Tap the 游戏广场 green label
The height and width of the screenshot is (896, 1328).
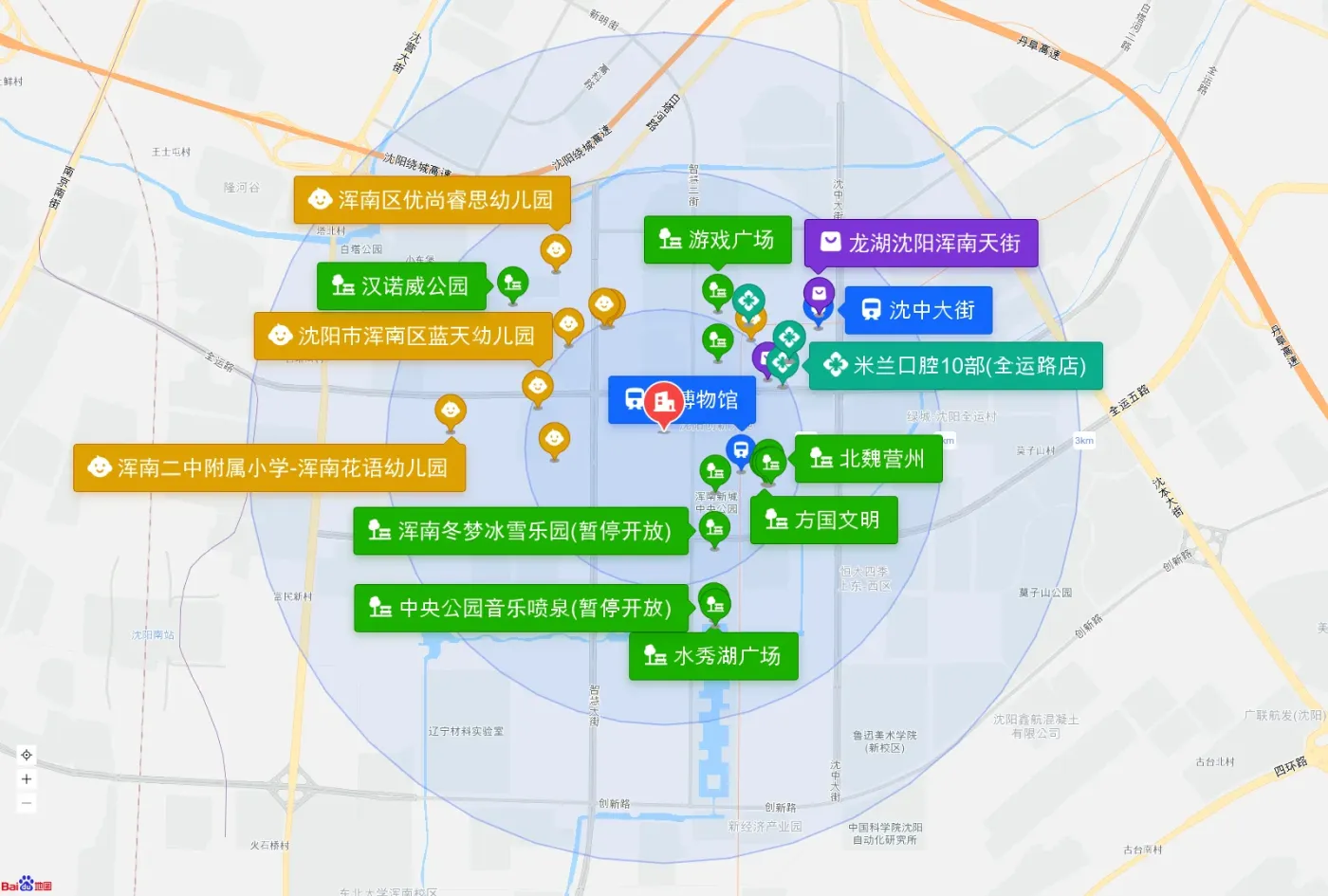(x=717, y=240)
